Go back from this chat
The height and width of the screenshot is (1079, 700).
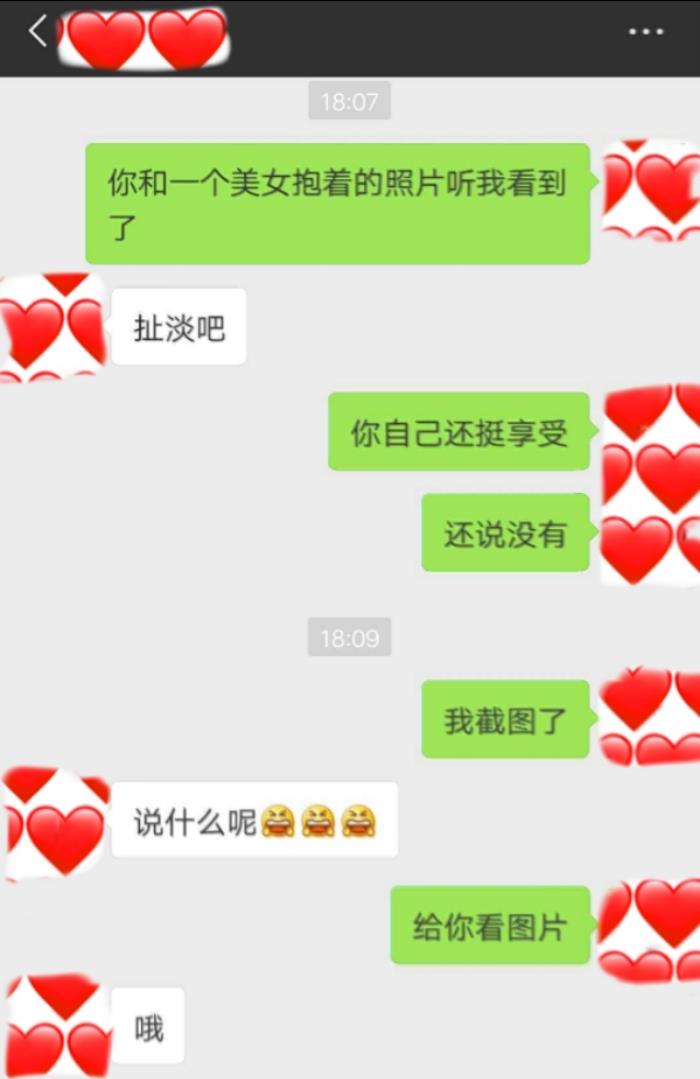coord(38,32)
